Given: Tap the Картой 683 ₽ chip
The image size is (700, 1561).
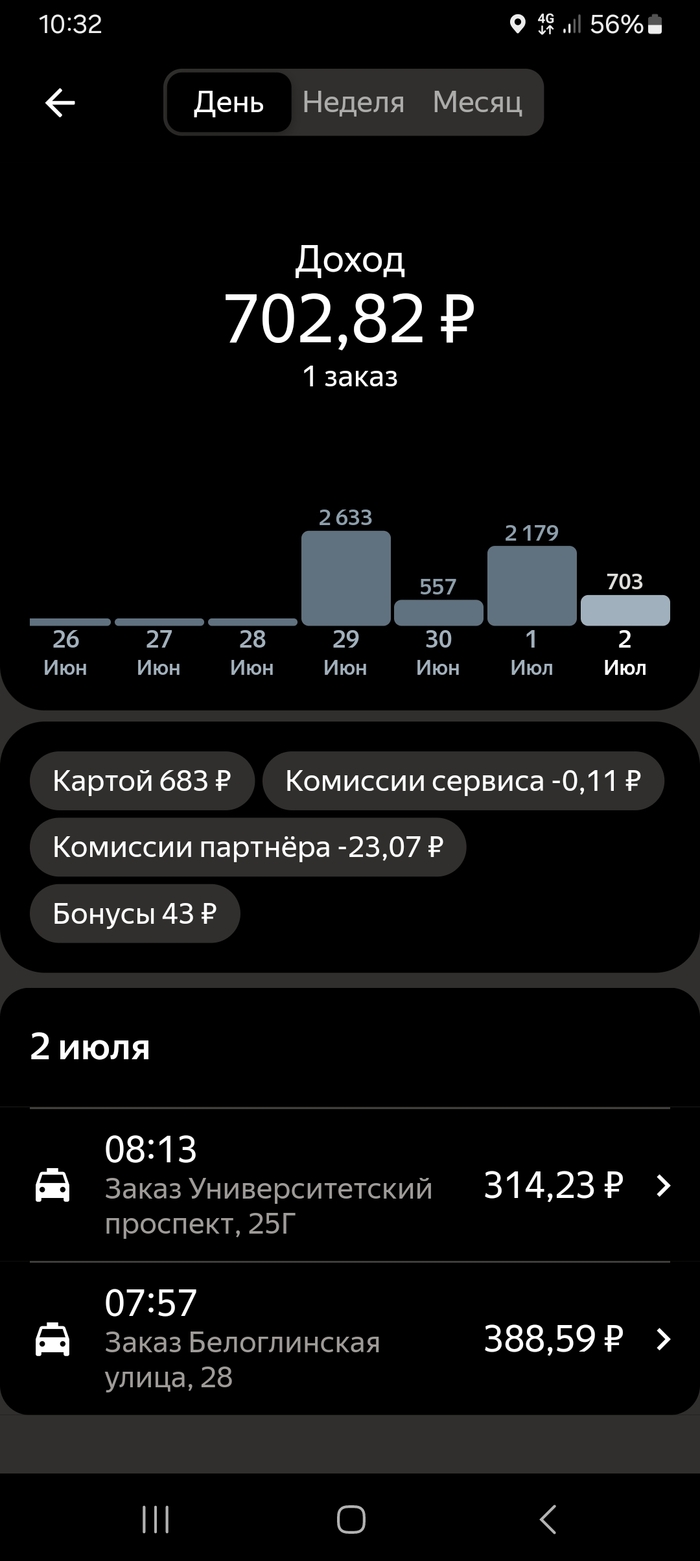Looking at the screenshot, I should point(142,781).
